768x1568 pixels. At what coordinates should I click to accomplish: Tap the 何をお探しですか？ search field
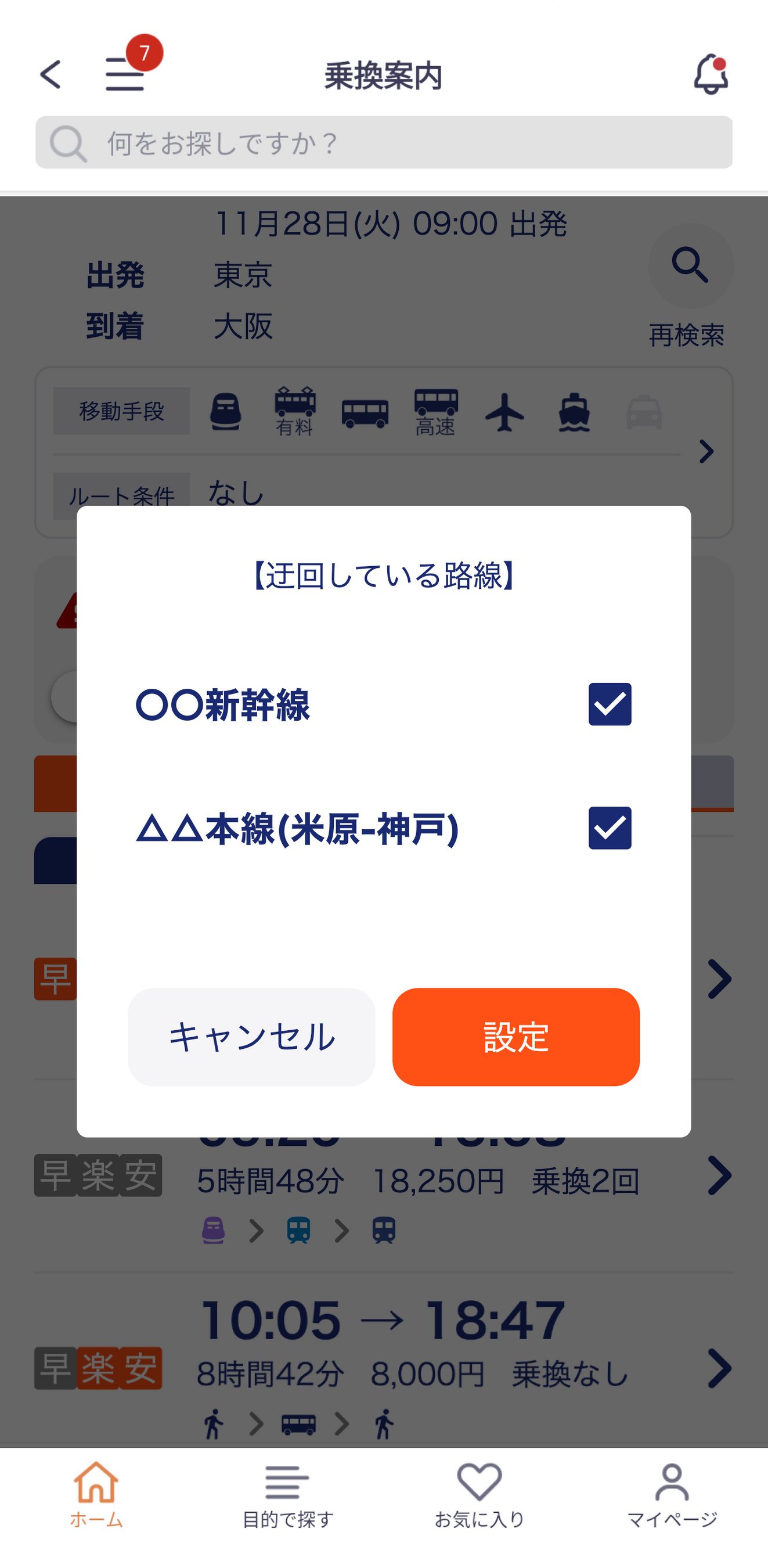383,142
